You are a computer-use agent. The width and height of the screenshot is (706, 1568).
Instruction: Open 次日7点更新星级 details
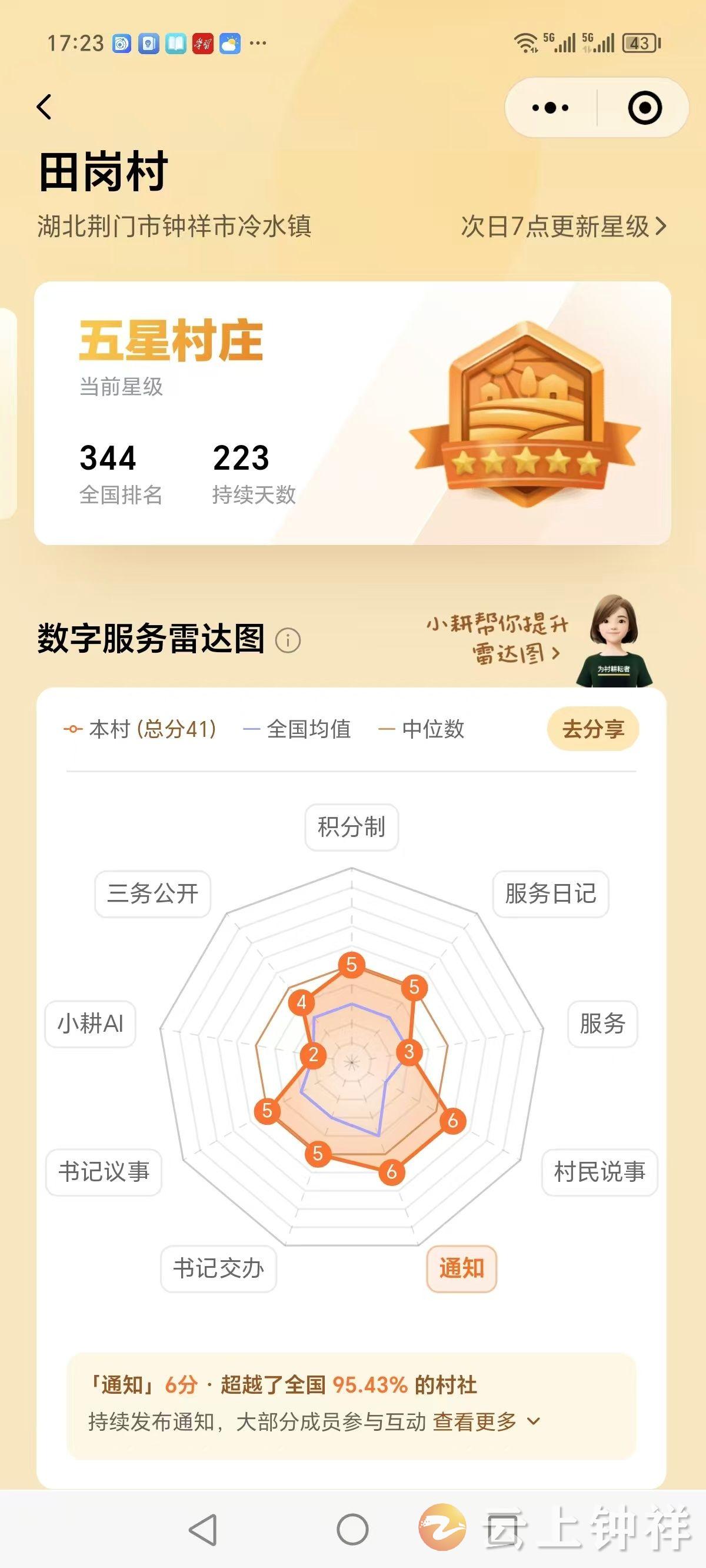click(564, 227)
